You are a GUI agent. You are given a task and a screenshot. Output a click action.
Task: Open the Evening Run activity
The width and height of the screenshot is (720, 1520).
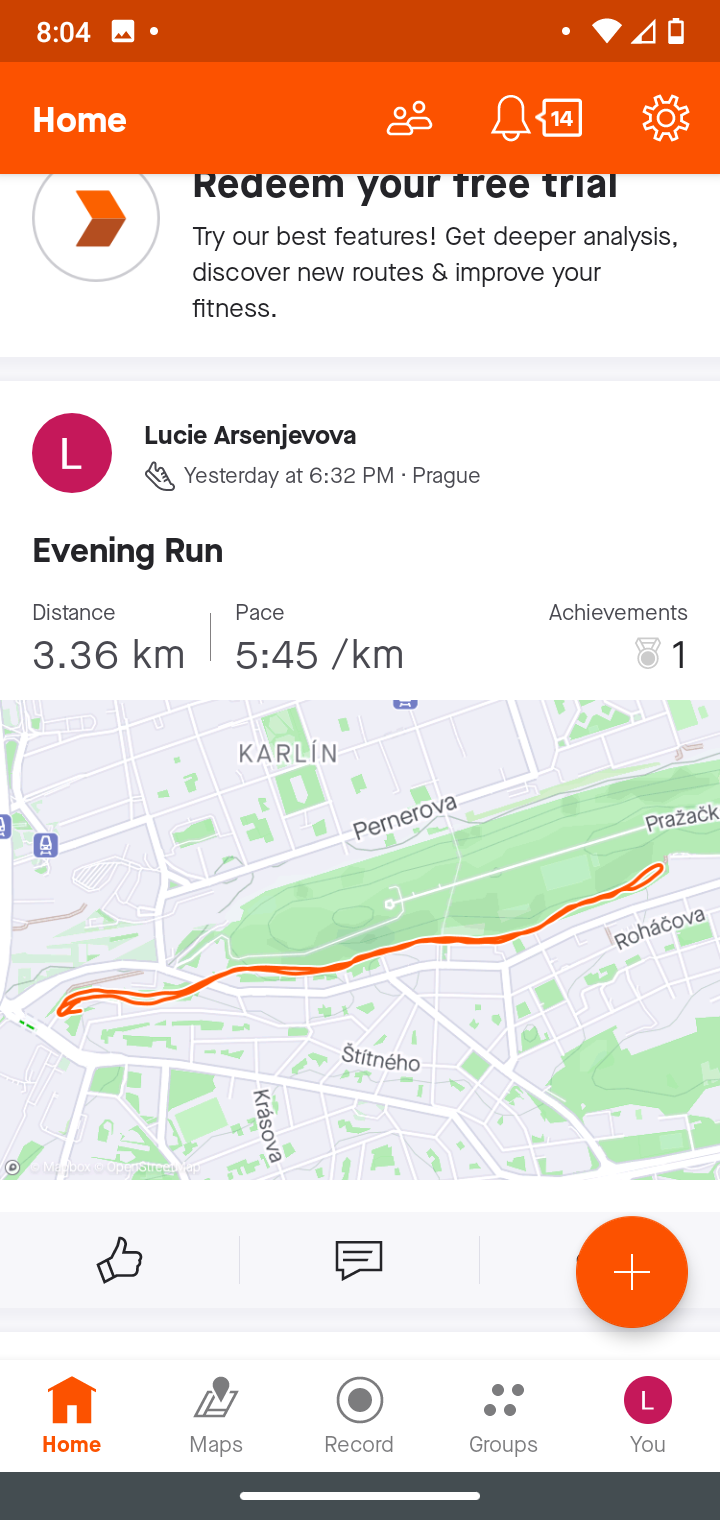(x=128, y=551)
